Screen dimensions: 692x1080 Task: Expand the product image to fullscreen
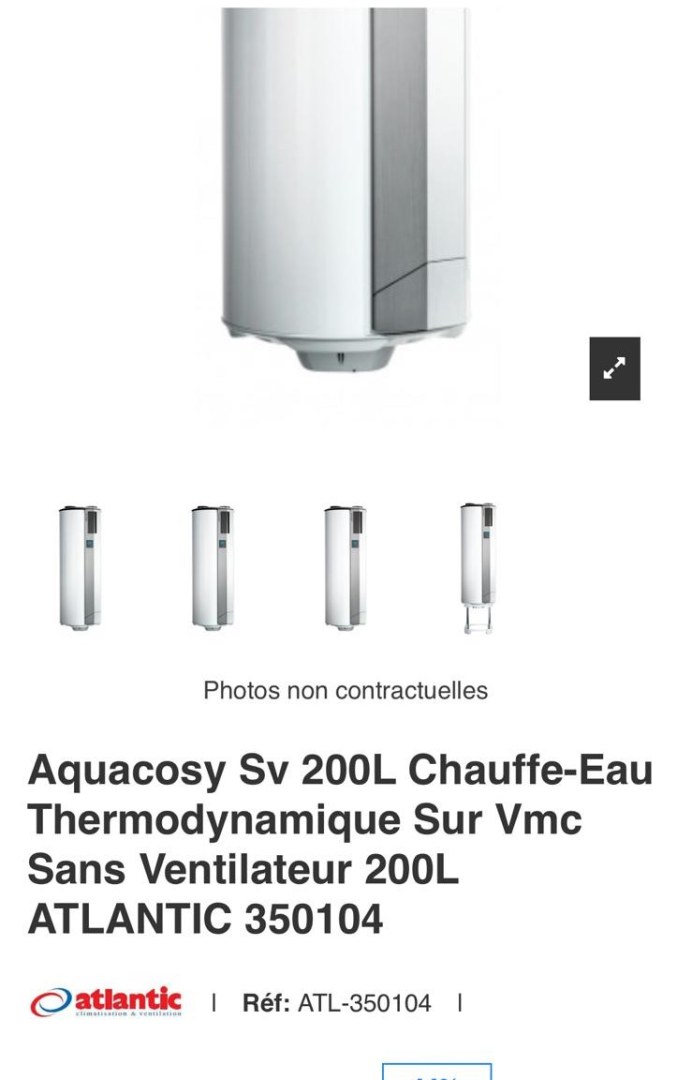click(614, 369)
